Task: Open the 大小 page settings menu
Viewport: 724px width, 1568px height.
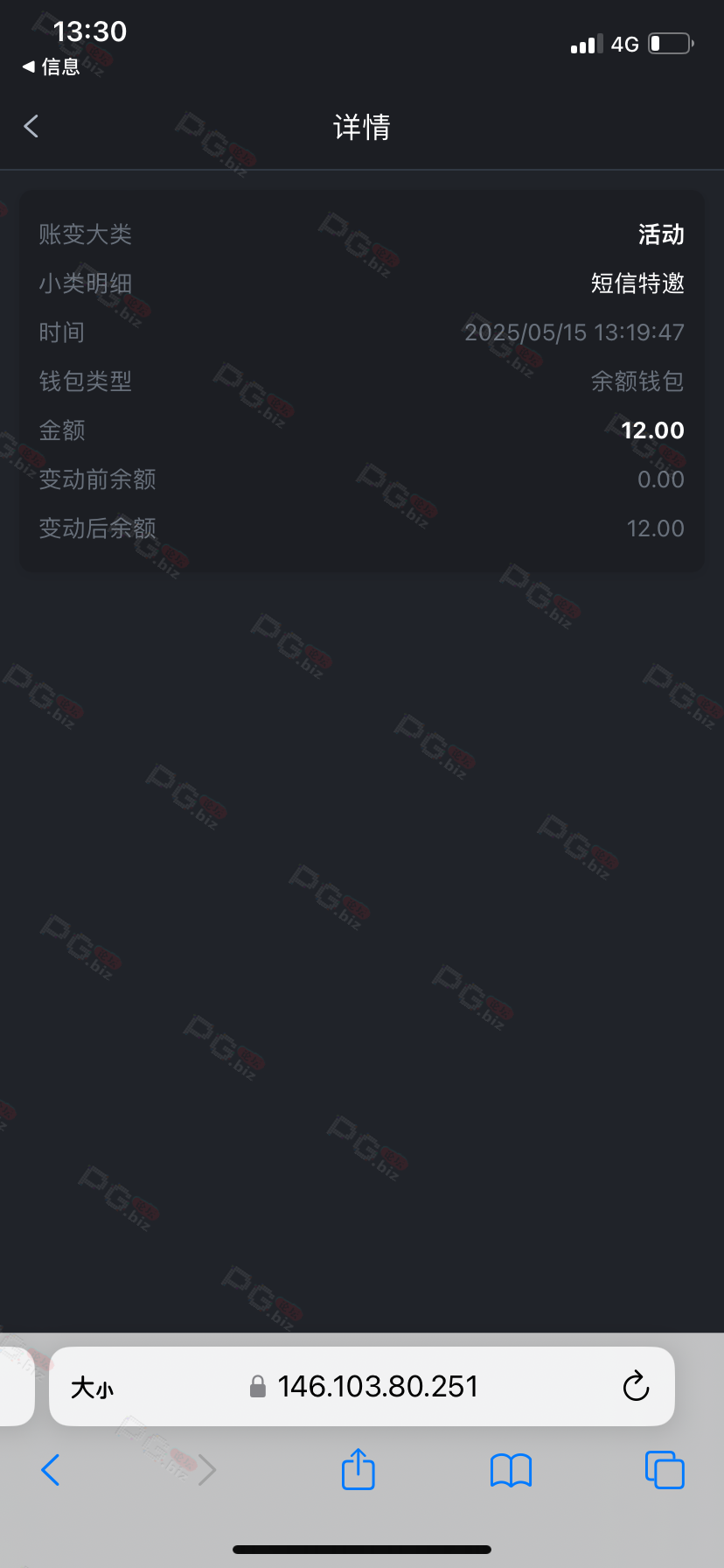Action: 93,1388
